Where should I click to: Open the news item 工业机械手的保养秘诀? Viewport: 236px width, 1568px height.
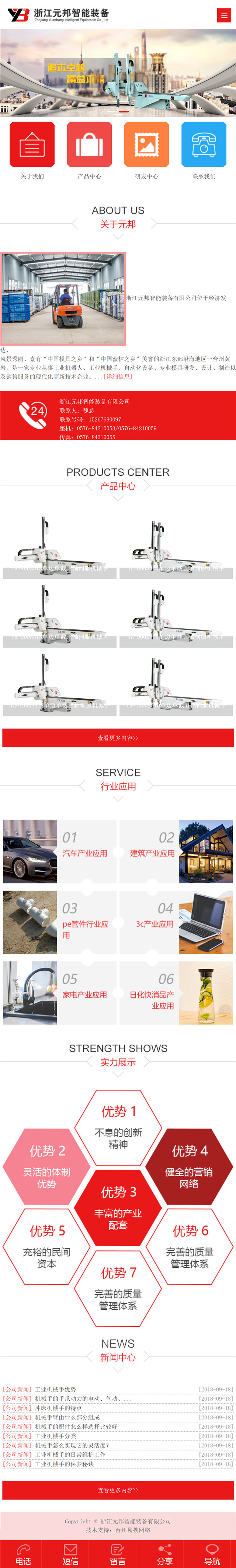(x=64, y=1464)
